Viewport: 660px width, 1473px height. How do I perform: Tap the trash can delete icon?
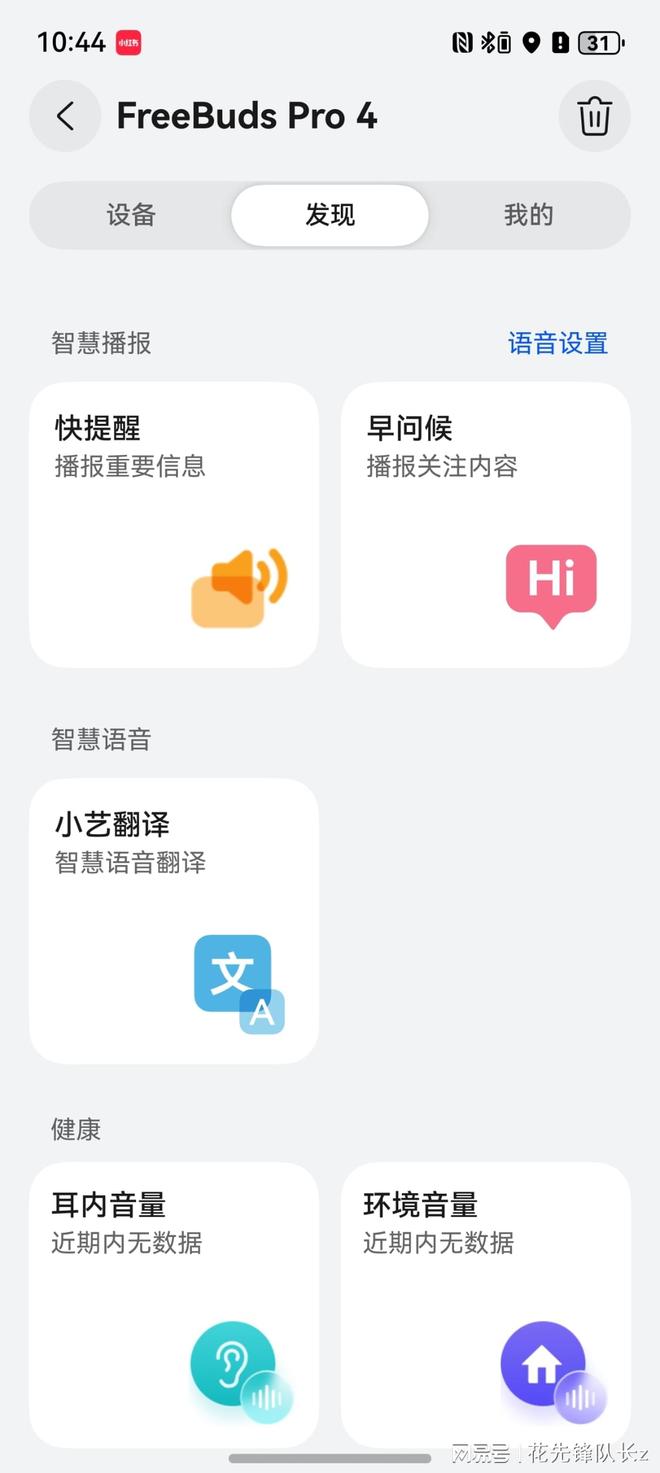[594, 116]
